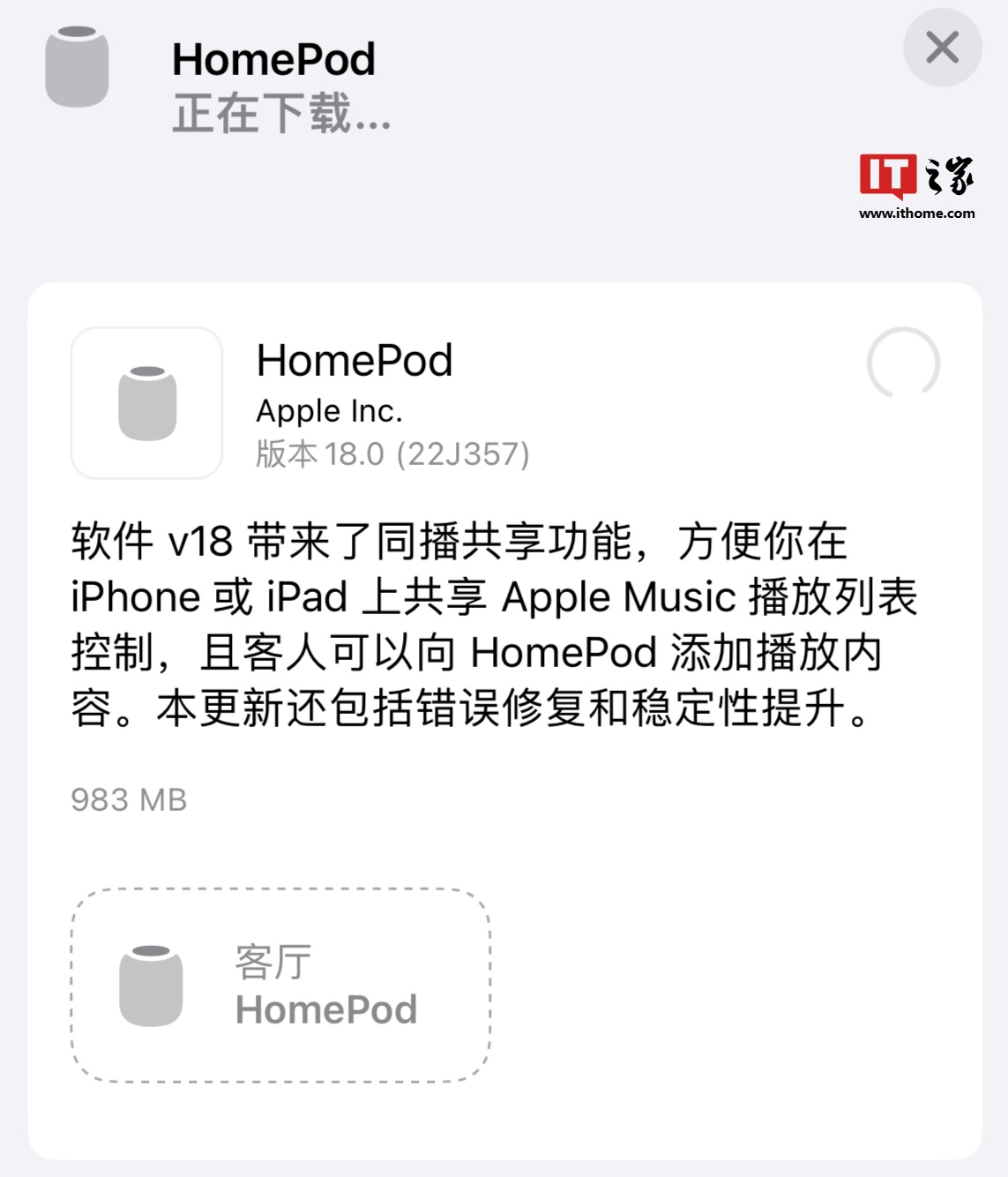The image size is (1008, 1177).
Task: Close the HomePod update sheet
Action: 942,48
